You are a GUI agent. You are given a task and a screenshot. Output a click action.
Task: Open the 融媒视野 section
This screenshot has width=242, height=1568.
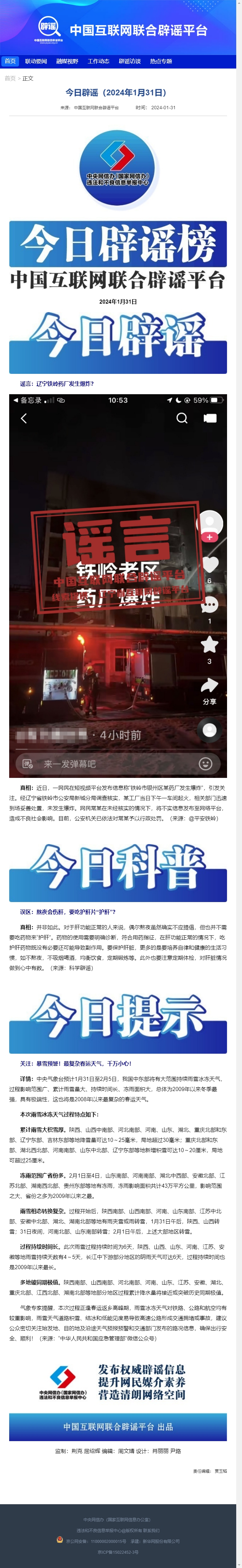coord(67,61)
